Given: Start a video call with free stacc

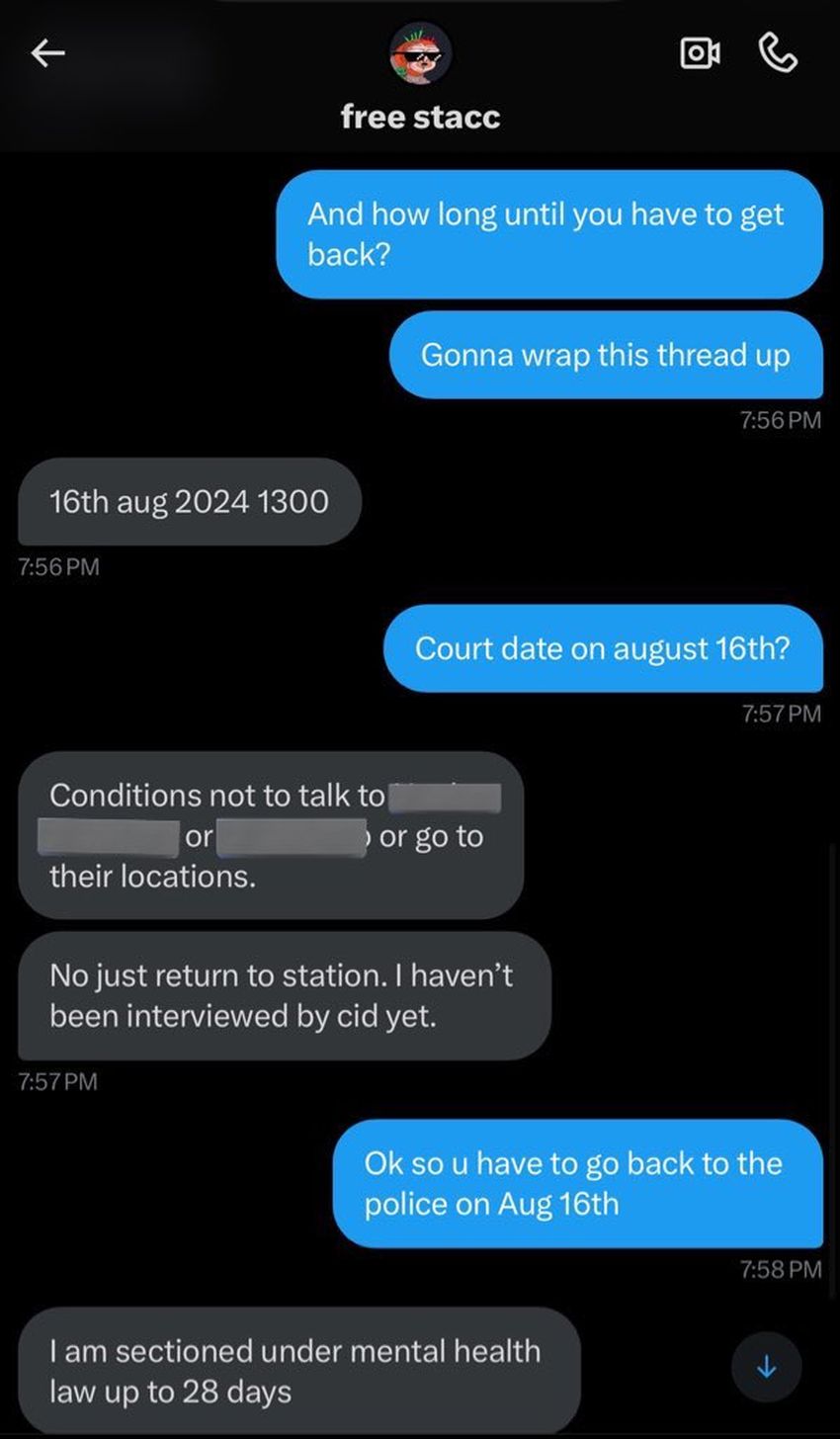Looking at the screenshot, I should tap(700, 53).
